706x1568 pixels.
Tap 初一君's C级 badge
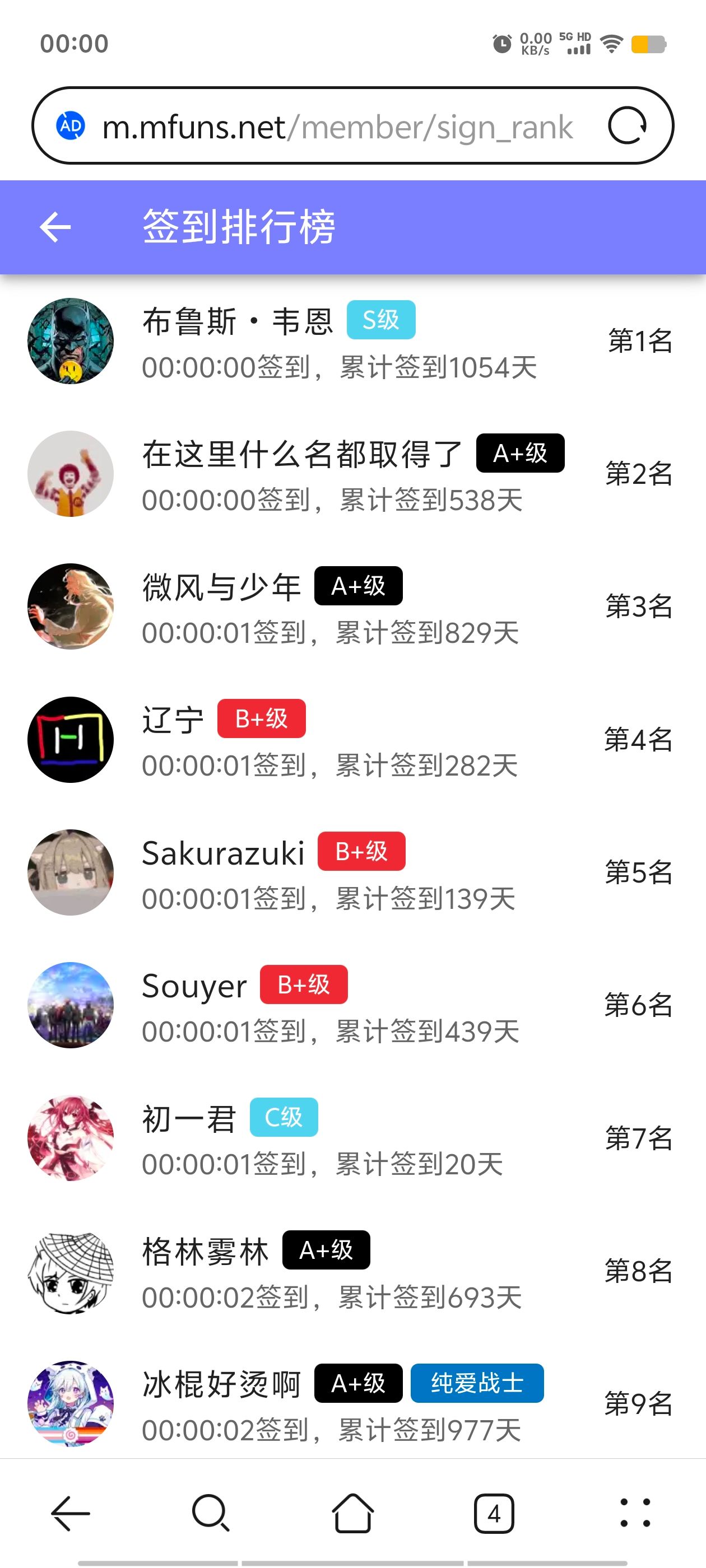click(284, 1118)
